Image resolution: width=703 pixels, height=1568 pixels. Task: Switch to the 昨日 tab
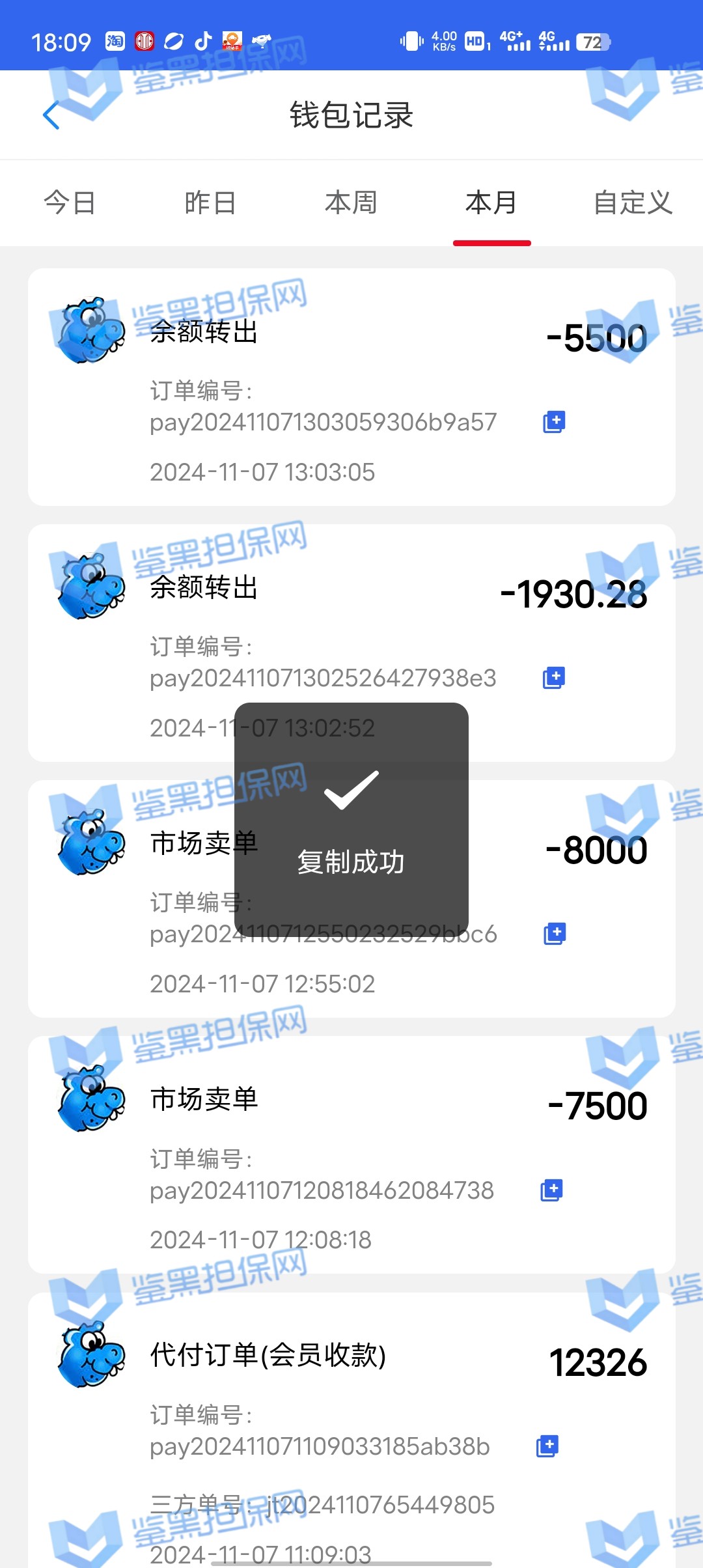(x=210, y=203)
